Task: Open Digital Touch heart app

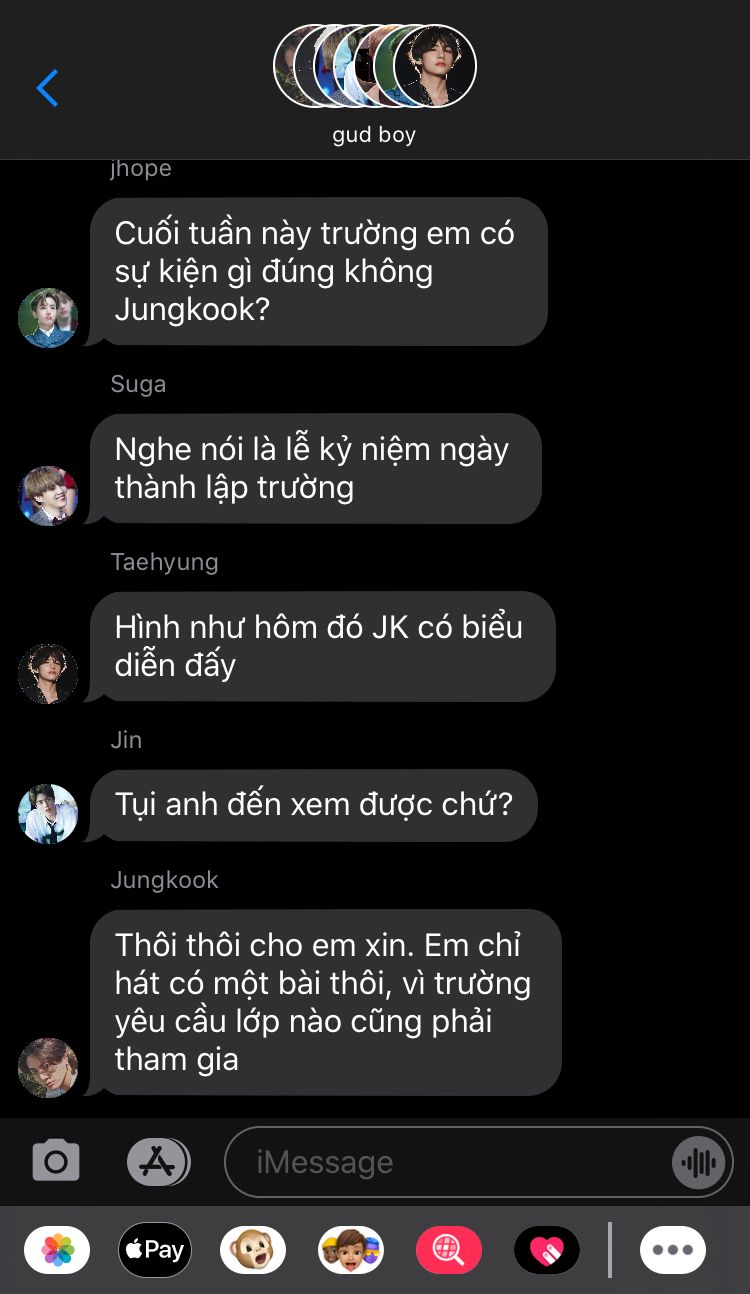Action: (547, 1250)
